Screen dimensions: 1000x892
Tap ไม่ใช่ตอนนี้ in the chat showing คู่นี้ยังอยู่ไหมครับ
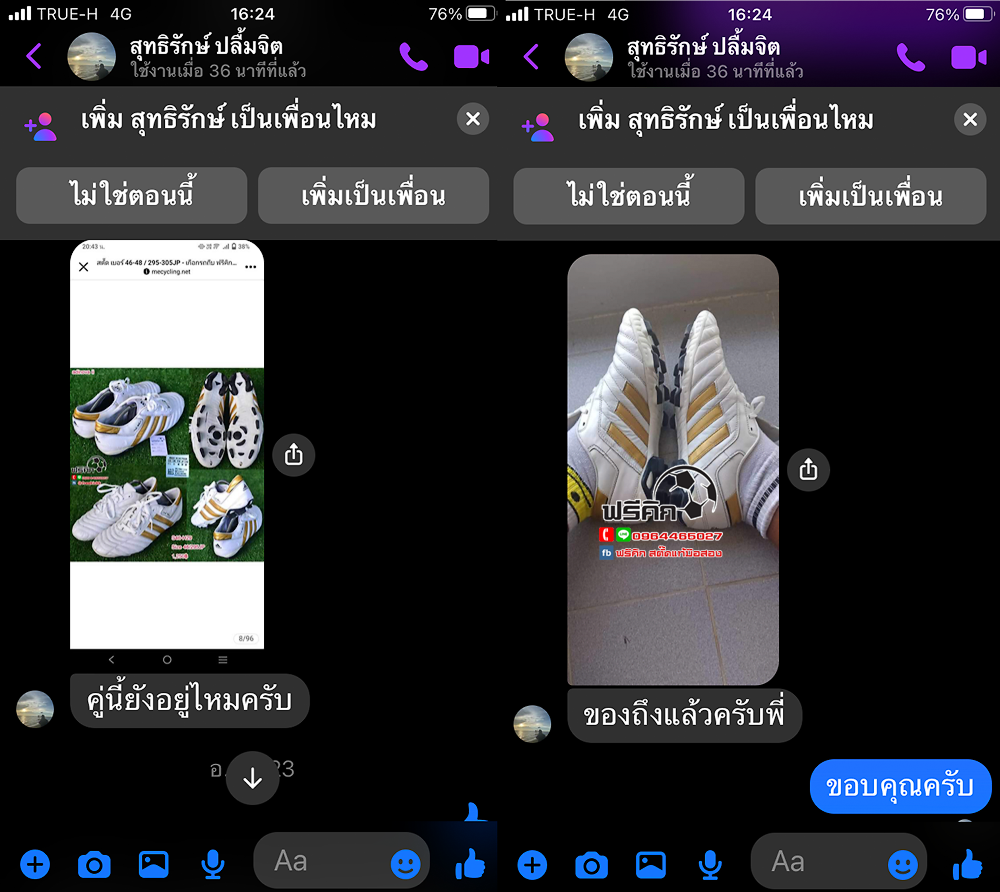pyautogui.click(x=131, y=196)
